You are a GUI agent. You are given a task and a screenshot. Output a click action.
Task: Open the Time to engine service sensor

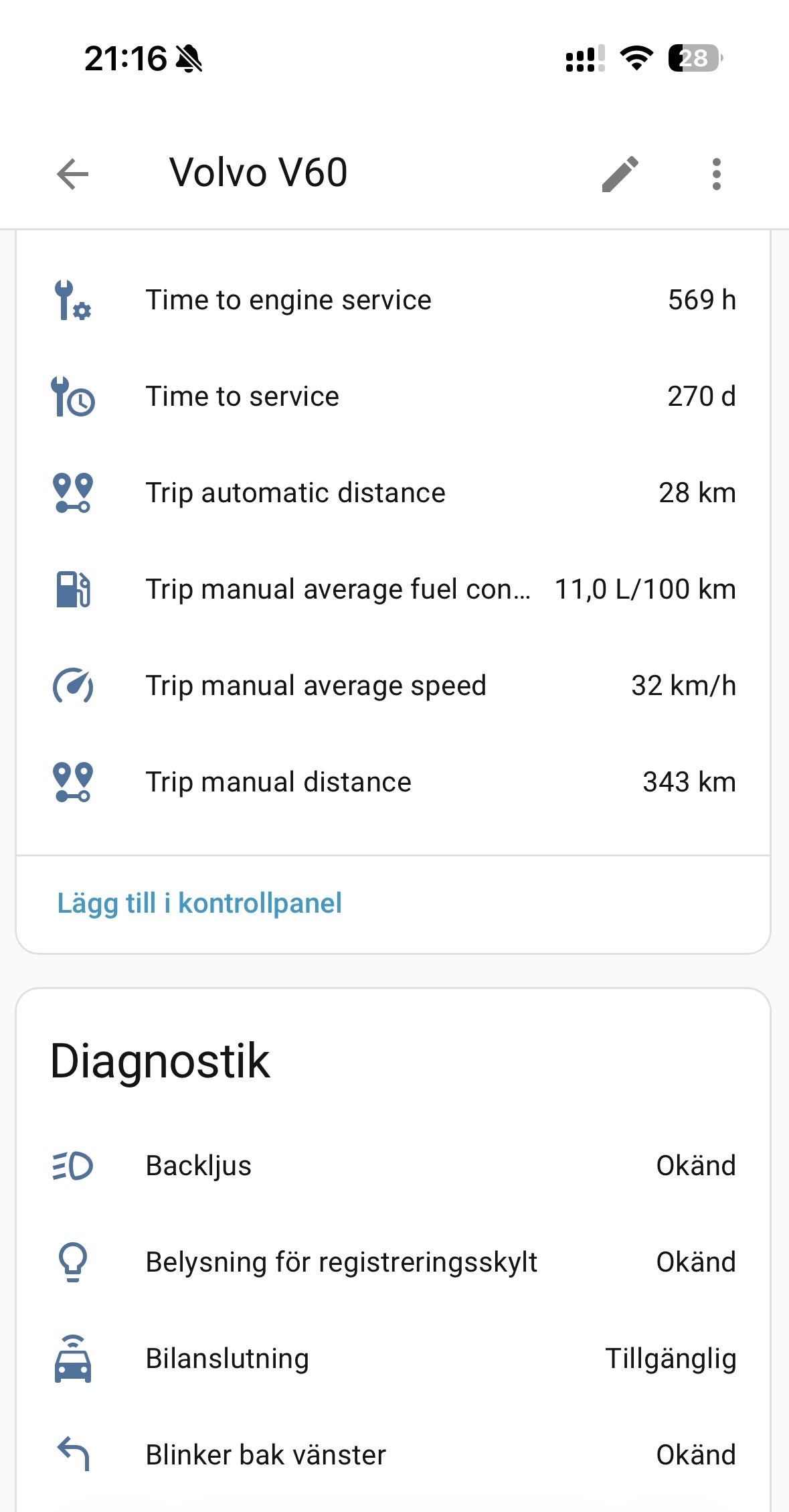[x=393, y=300]
